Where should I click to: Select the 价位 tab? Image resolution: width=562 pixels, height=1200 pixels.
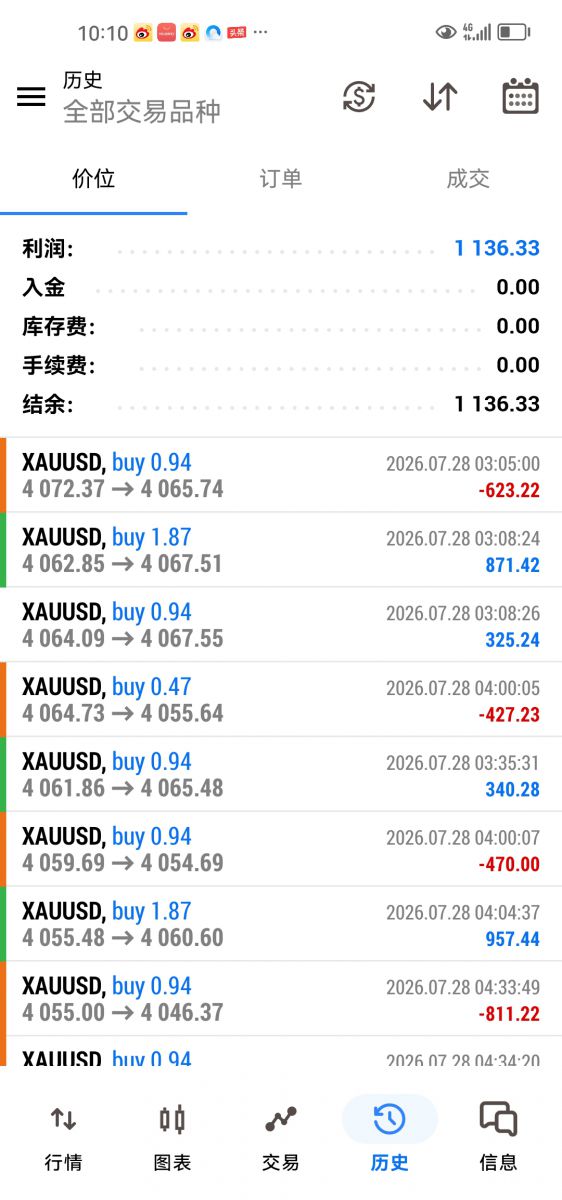click(94, 179)
